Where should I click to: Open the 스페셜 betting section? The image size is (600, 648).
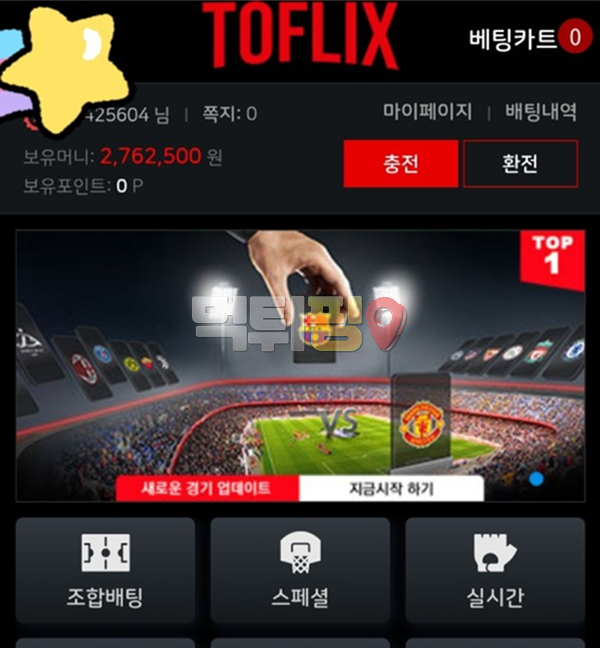300,570
